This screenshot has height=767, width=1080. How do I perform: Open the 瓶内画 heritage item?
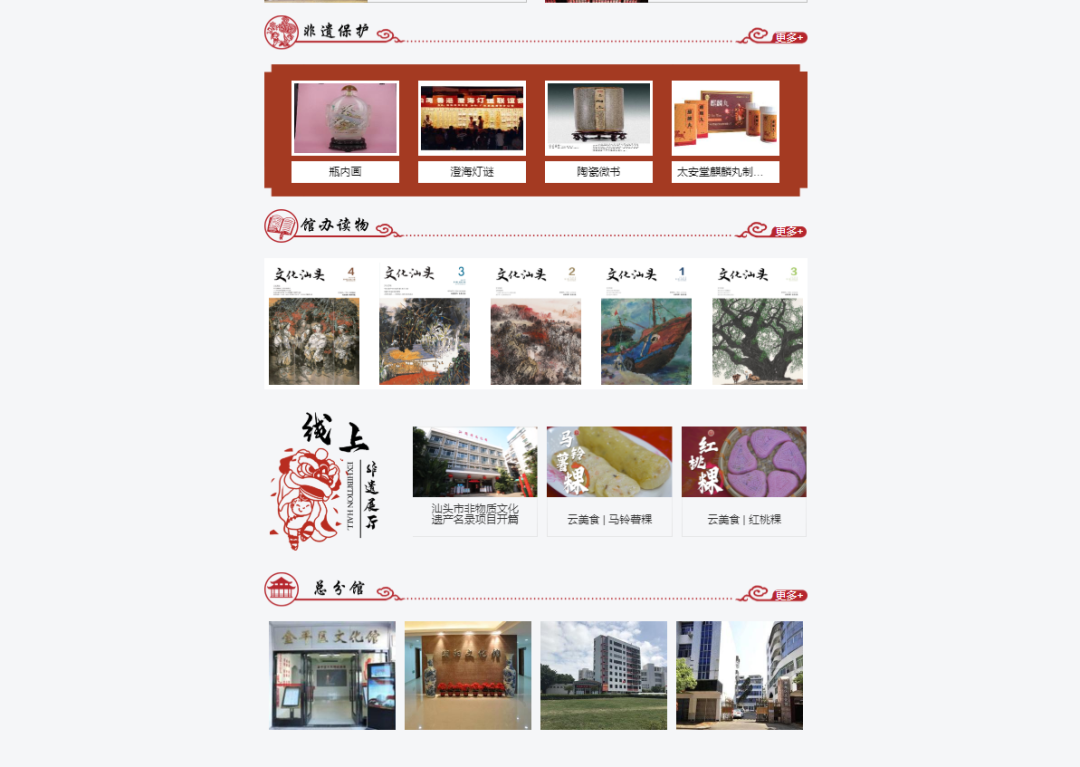[345, 130]
